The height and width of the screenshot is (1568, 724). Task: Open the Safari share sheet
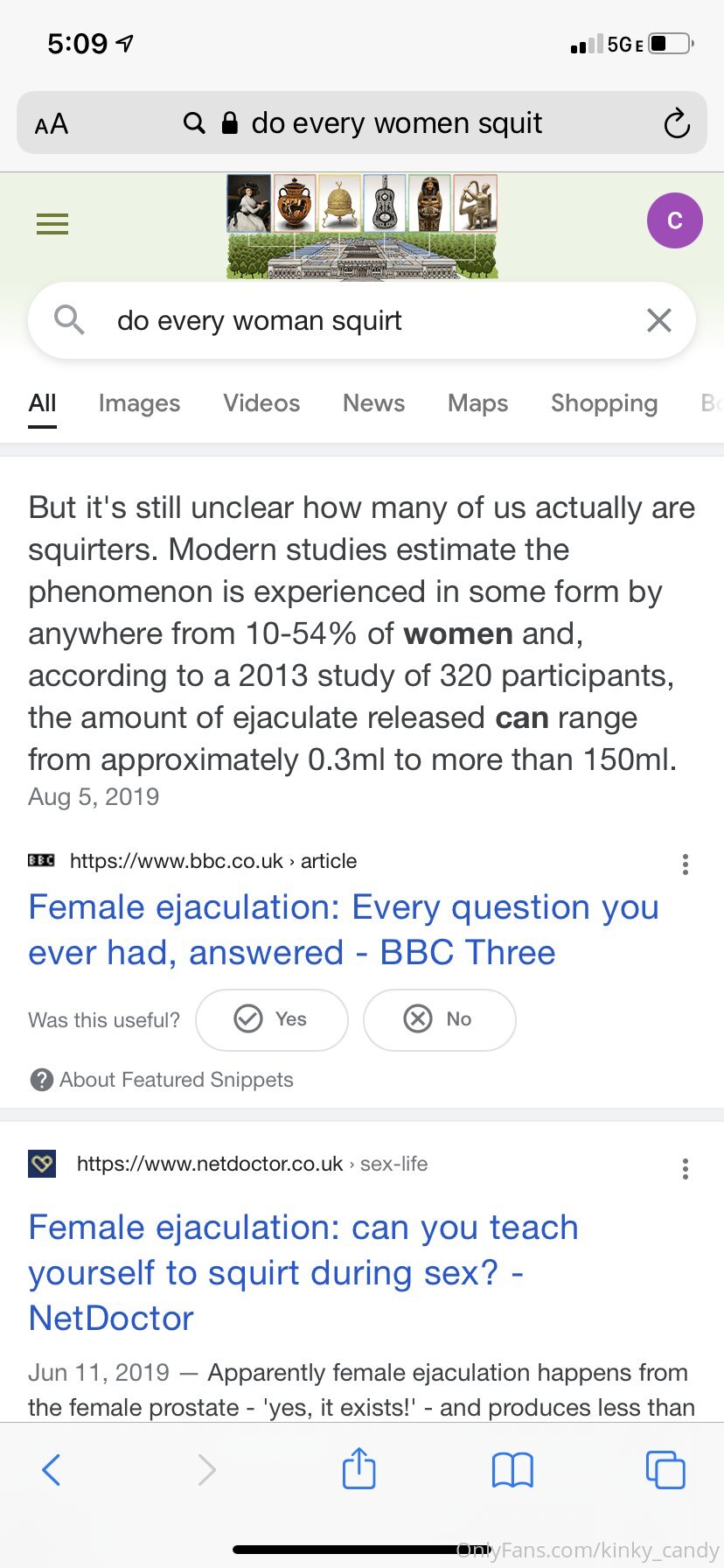click(359, 1469)
